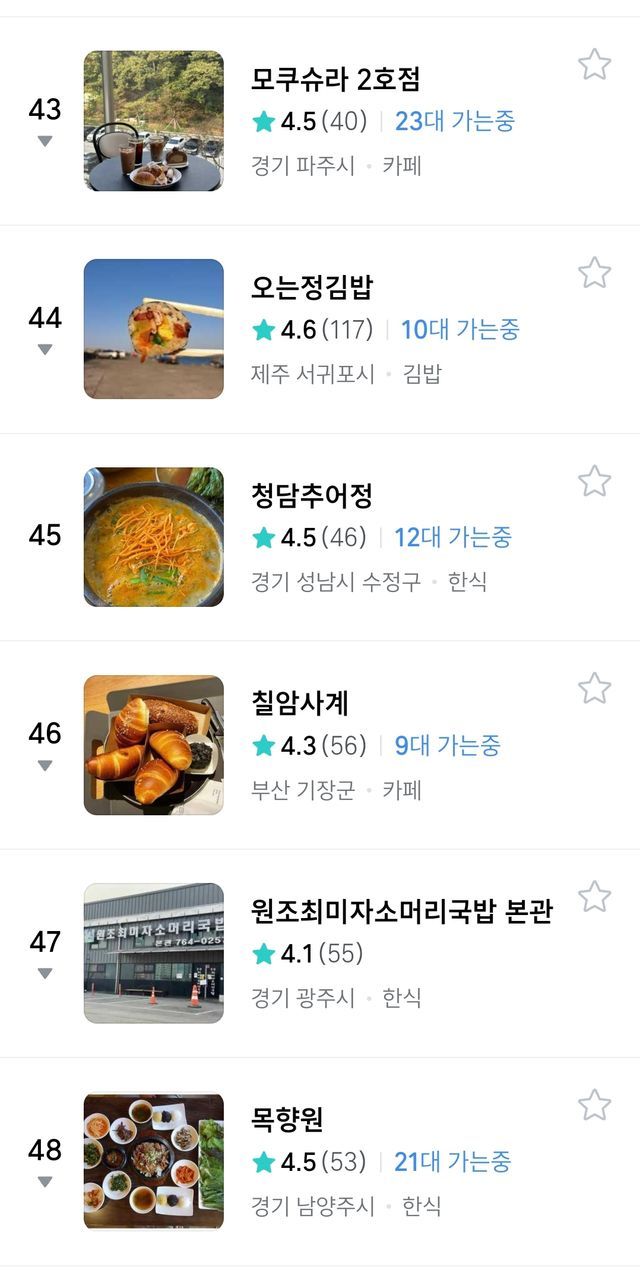The height and width of the screenshot is (1280, 640).
Task: Open the 청담추어정 restaurant entry
Action: [312, 495]
